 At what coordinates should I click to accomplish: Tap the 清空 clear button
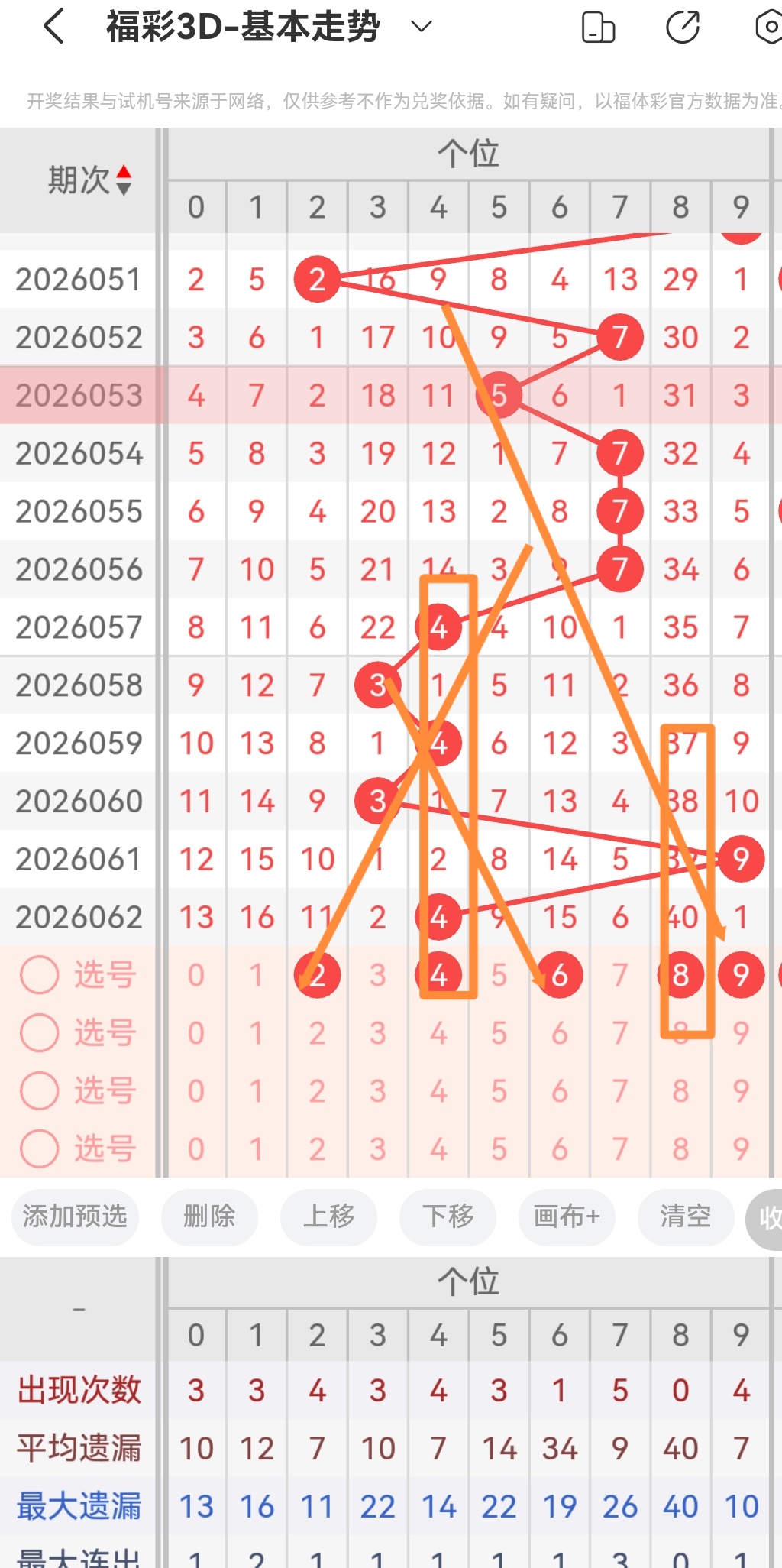point(686,1218)
